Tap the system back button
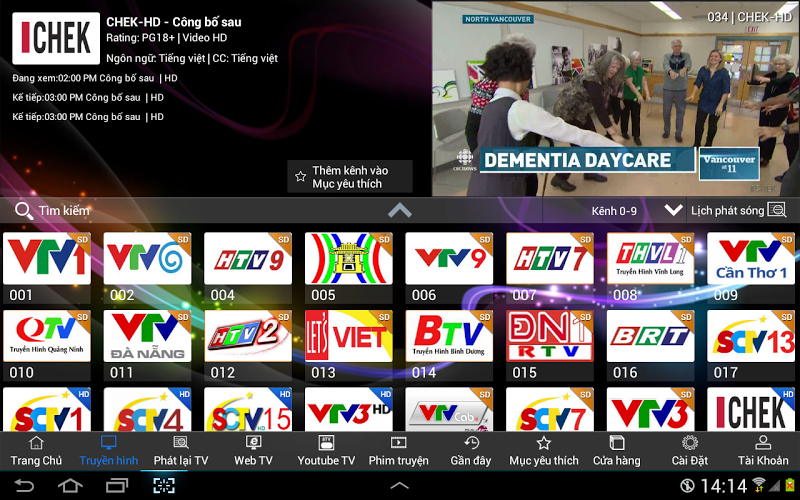Image resolution: width=800 pixels, height=500 pixels. [24, 486]
